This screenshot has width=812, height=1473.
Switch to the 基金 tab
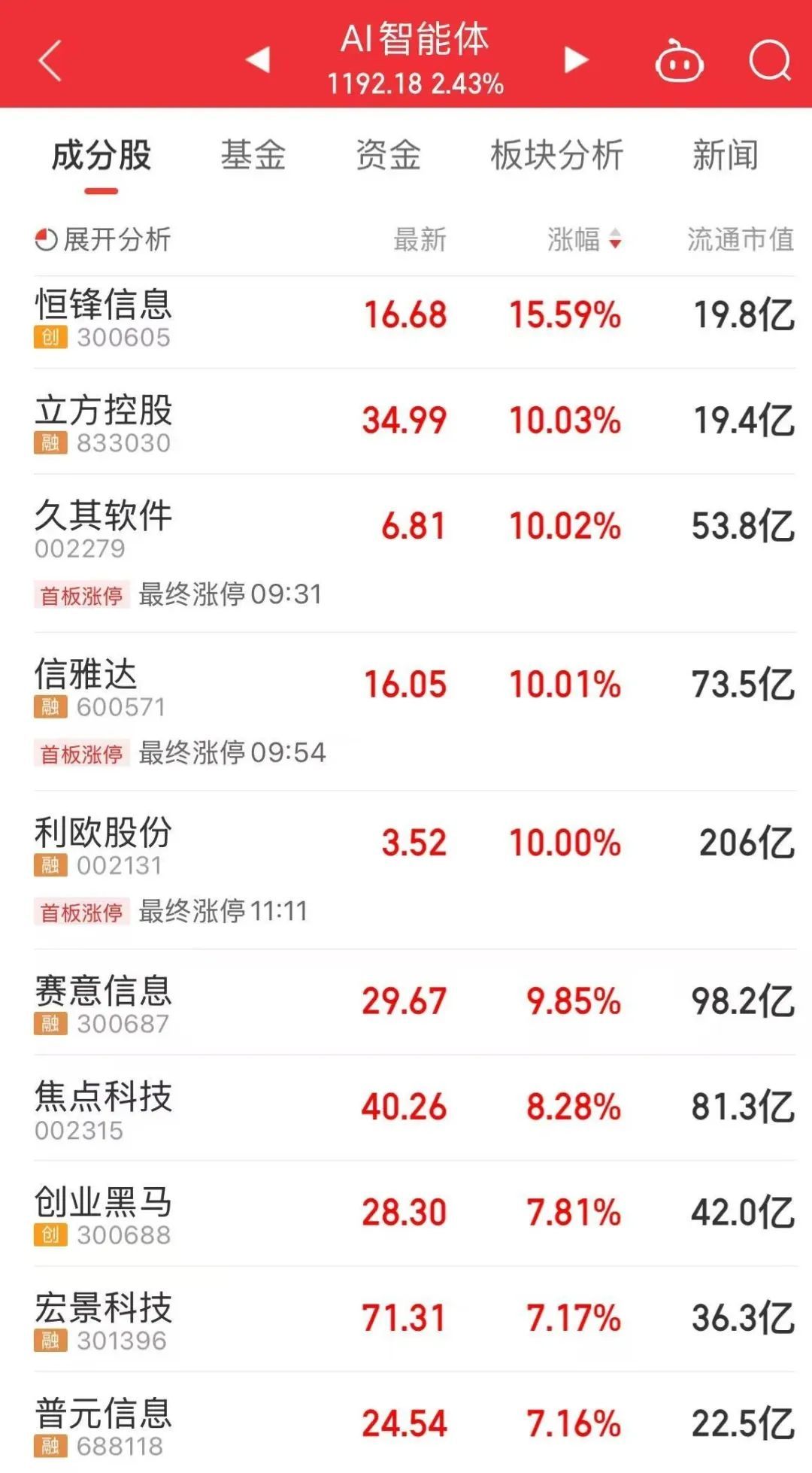click(253, 156)
